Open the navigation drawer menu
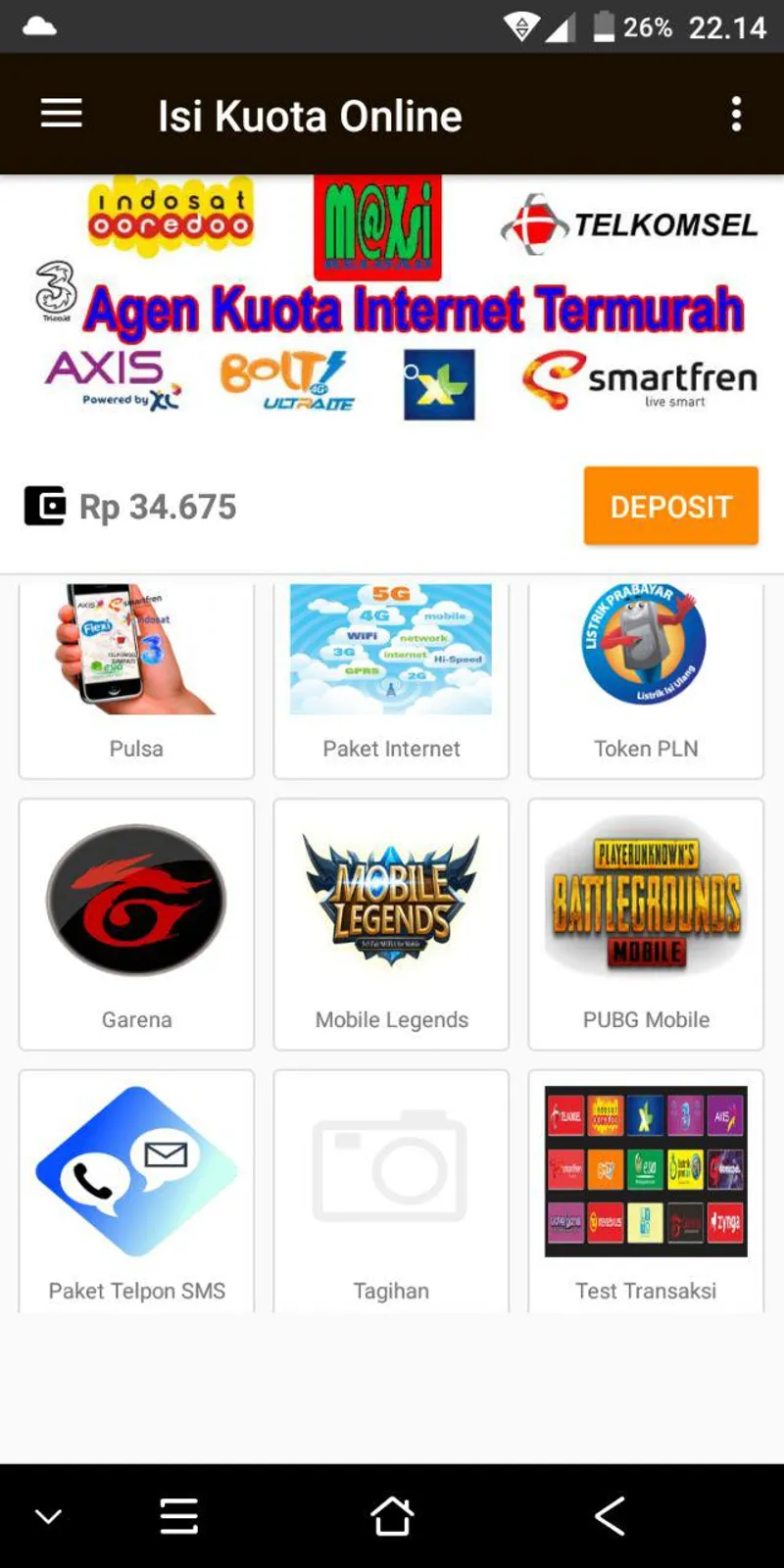The height and width of the screenshot is (1568, 784). (61, 113)
